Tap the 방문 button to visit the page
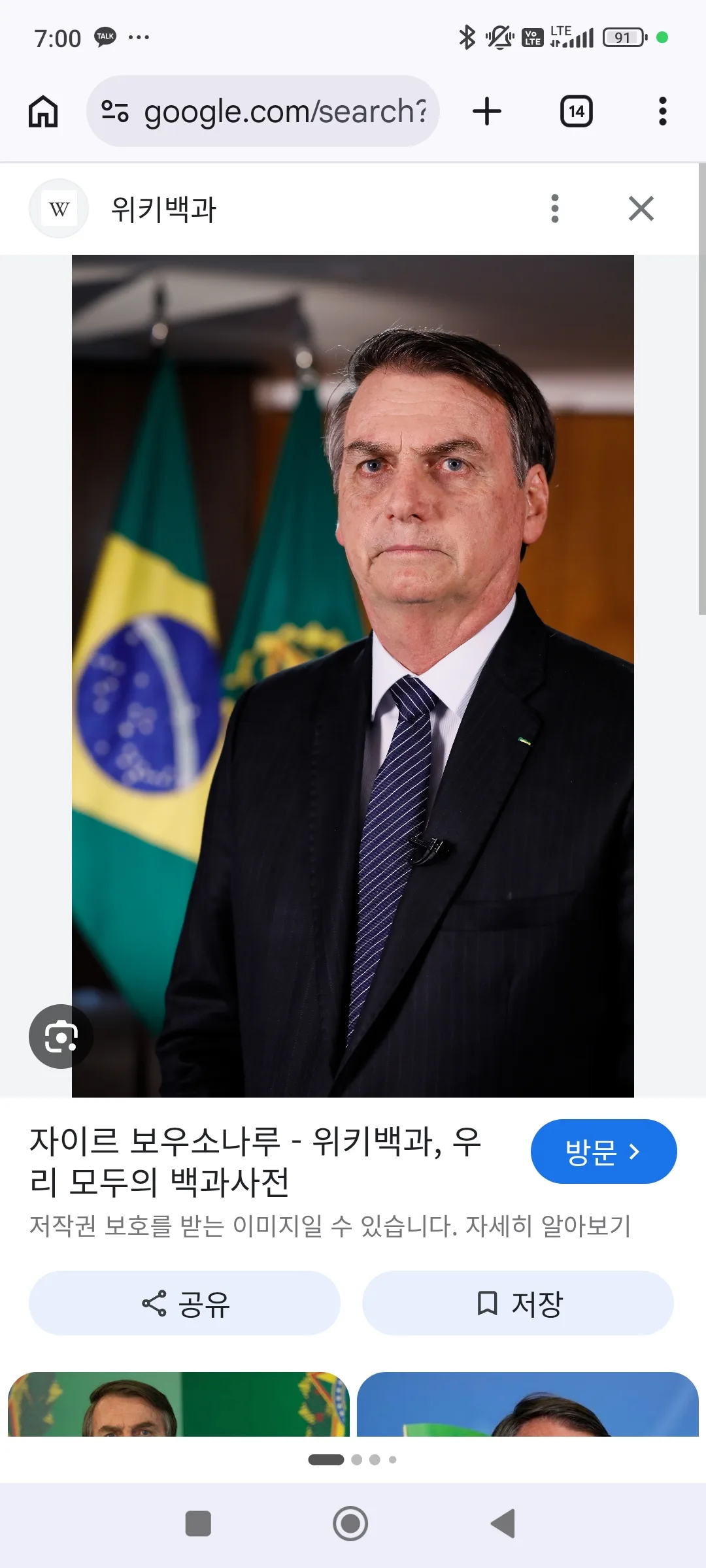 603,1151
